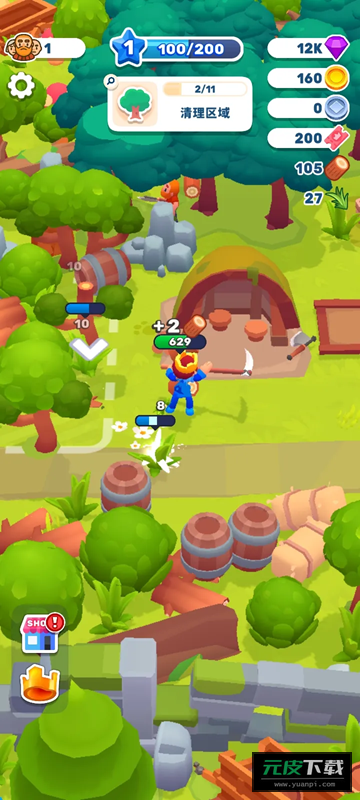Screen dimensions: 360x800
Task: Tap the gold coin balance 160
Action: [x=308, y=78]
